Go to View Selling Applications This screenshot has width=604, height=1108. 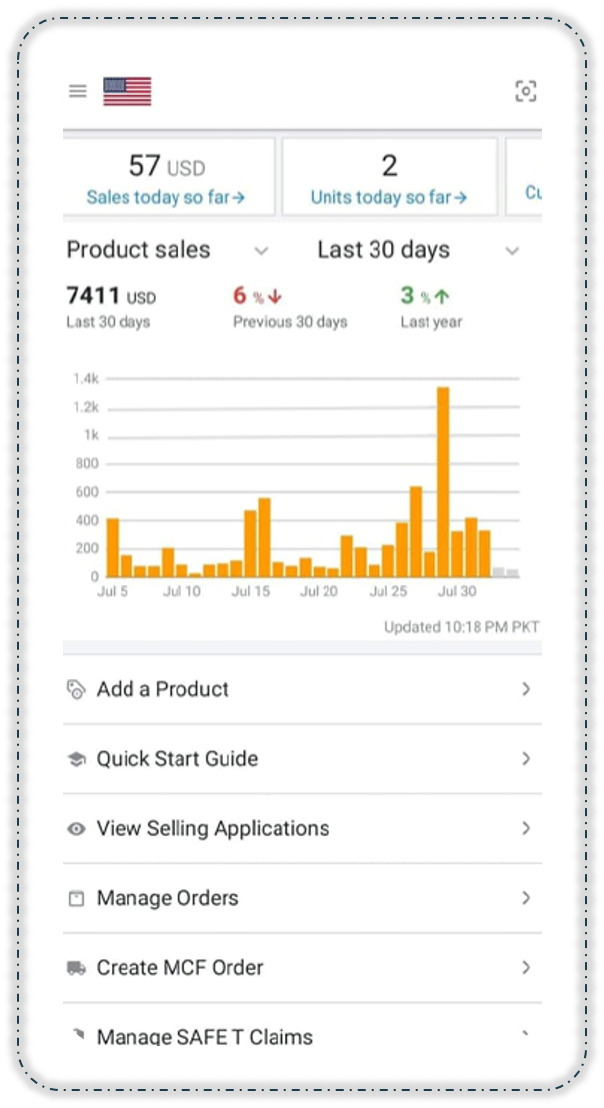coord(302,828)
